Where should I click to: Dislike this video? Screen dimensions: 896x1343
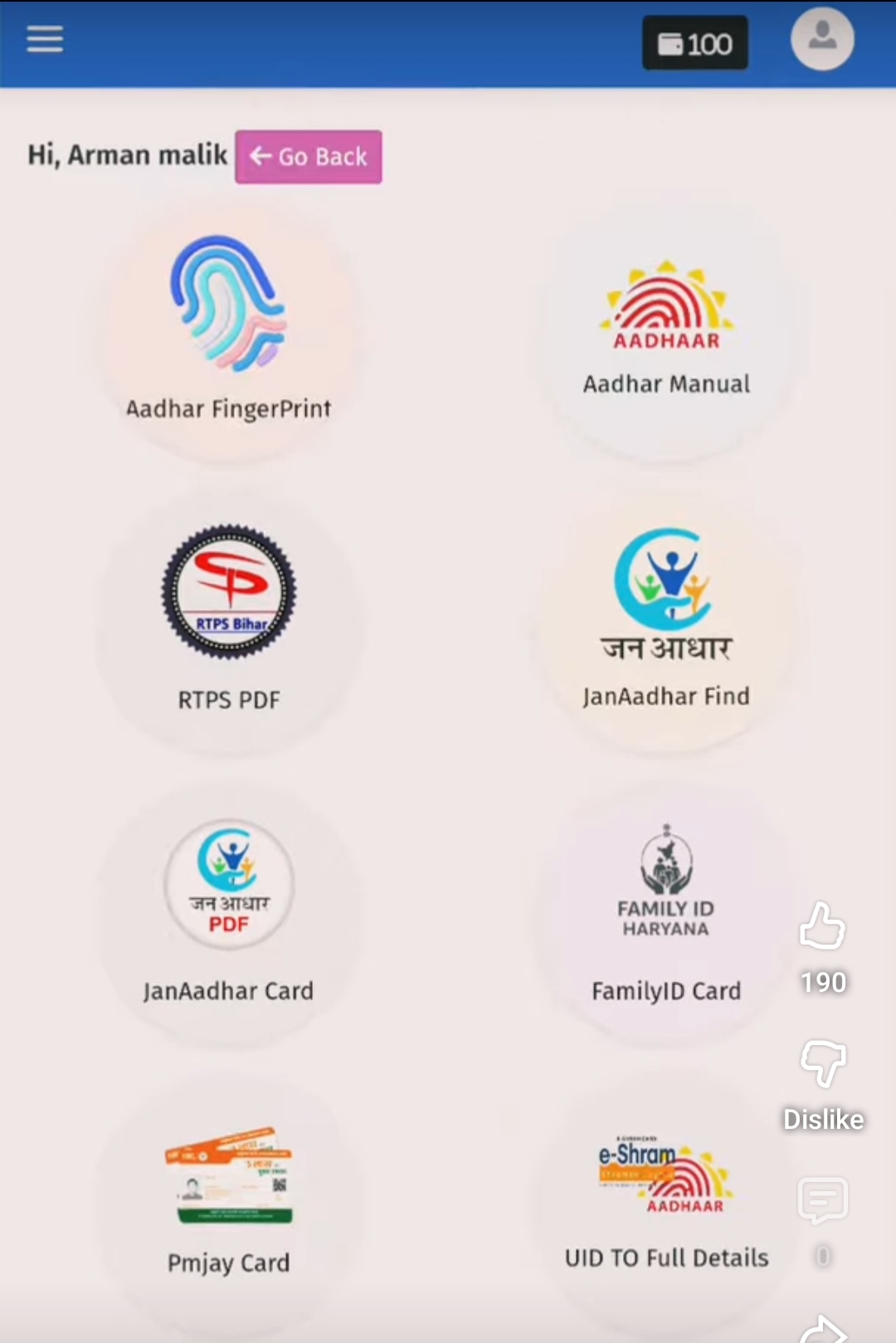(822, 1064)
